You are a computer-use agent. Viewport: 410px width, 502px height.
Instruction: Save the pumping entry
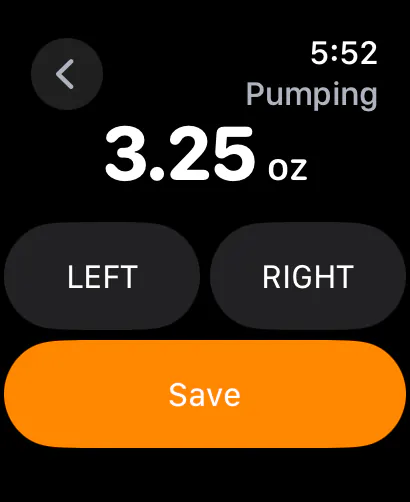coord(205,394)
